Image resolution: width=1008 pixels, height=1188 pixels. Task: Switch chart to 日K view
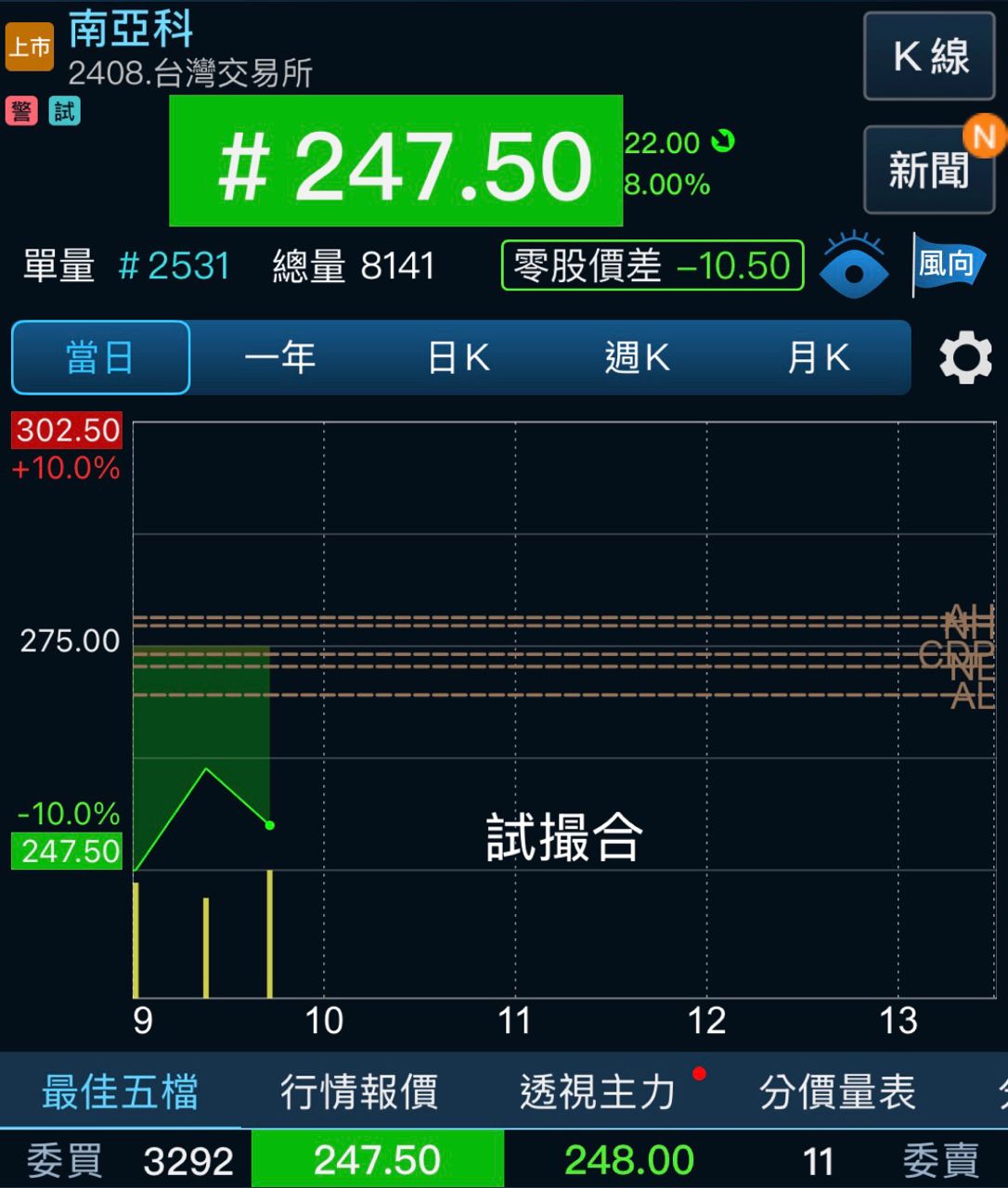[459, 357]
